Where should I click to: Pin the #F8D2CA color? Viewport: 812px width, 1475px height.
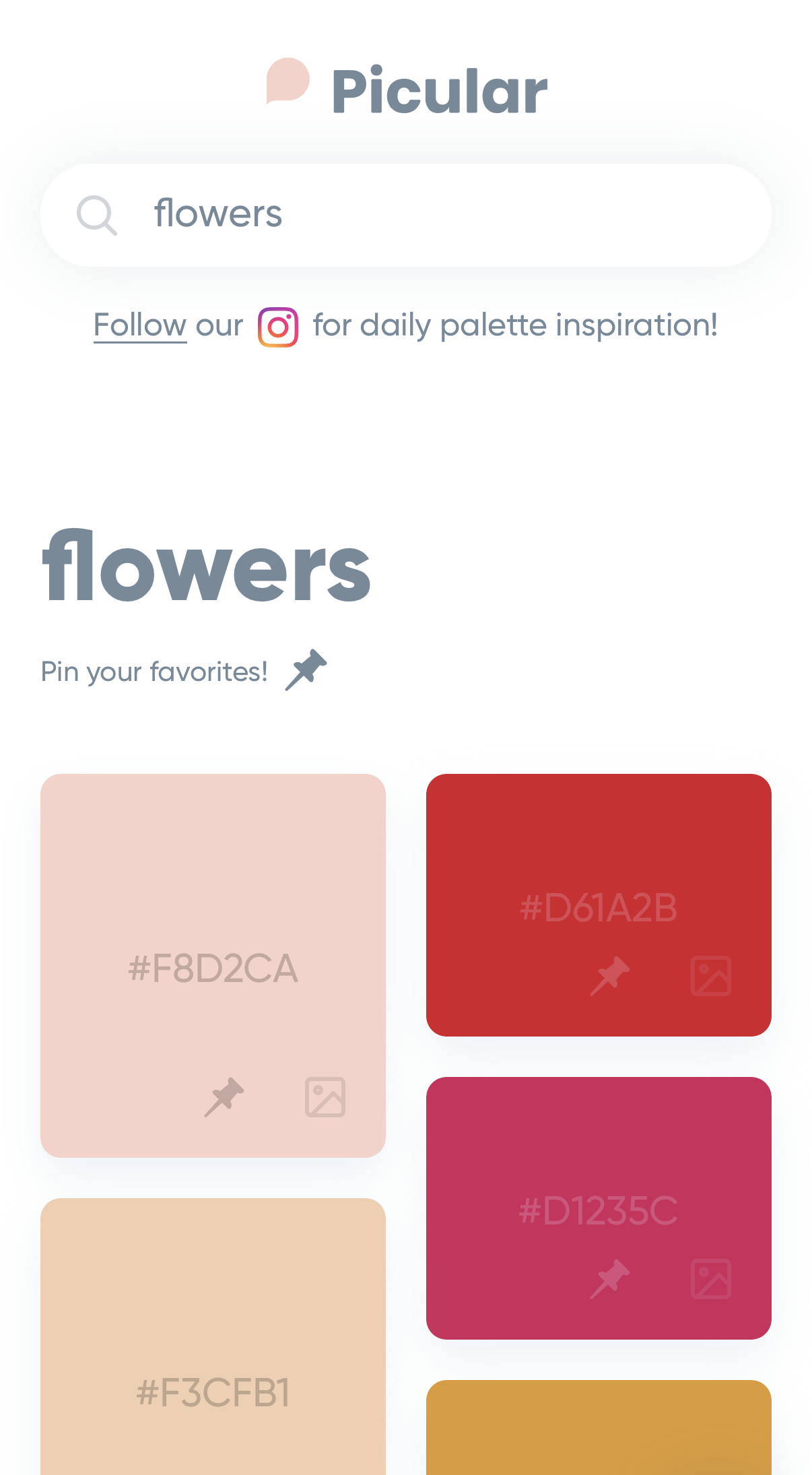(224, 1097)
